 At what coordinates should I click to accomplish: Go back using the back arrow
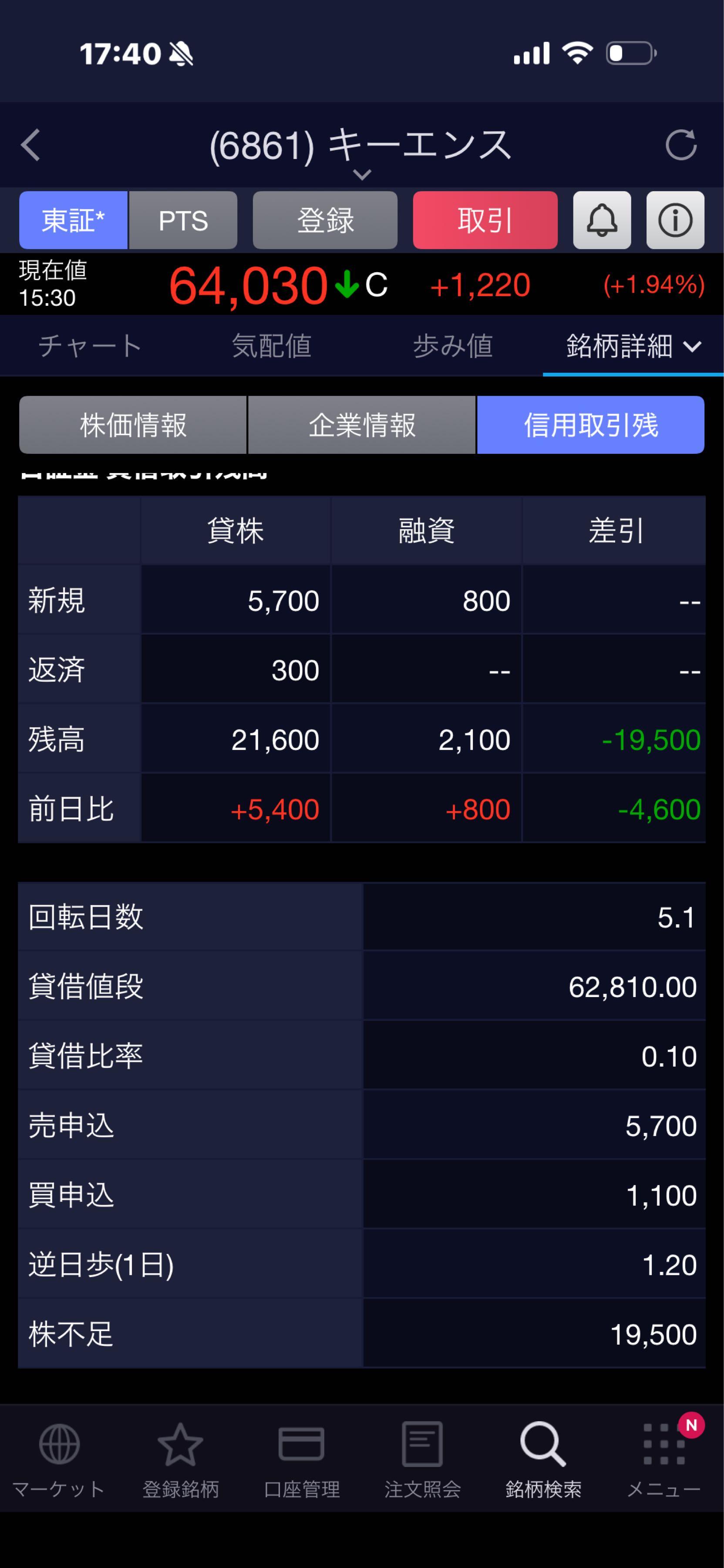click(x=30, y=145)
